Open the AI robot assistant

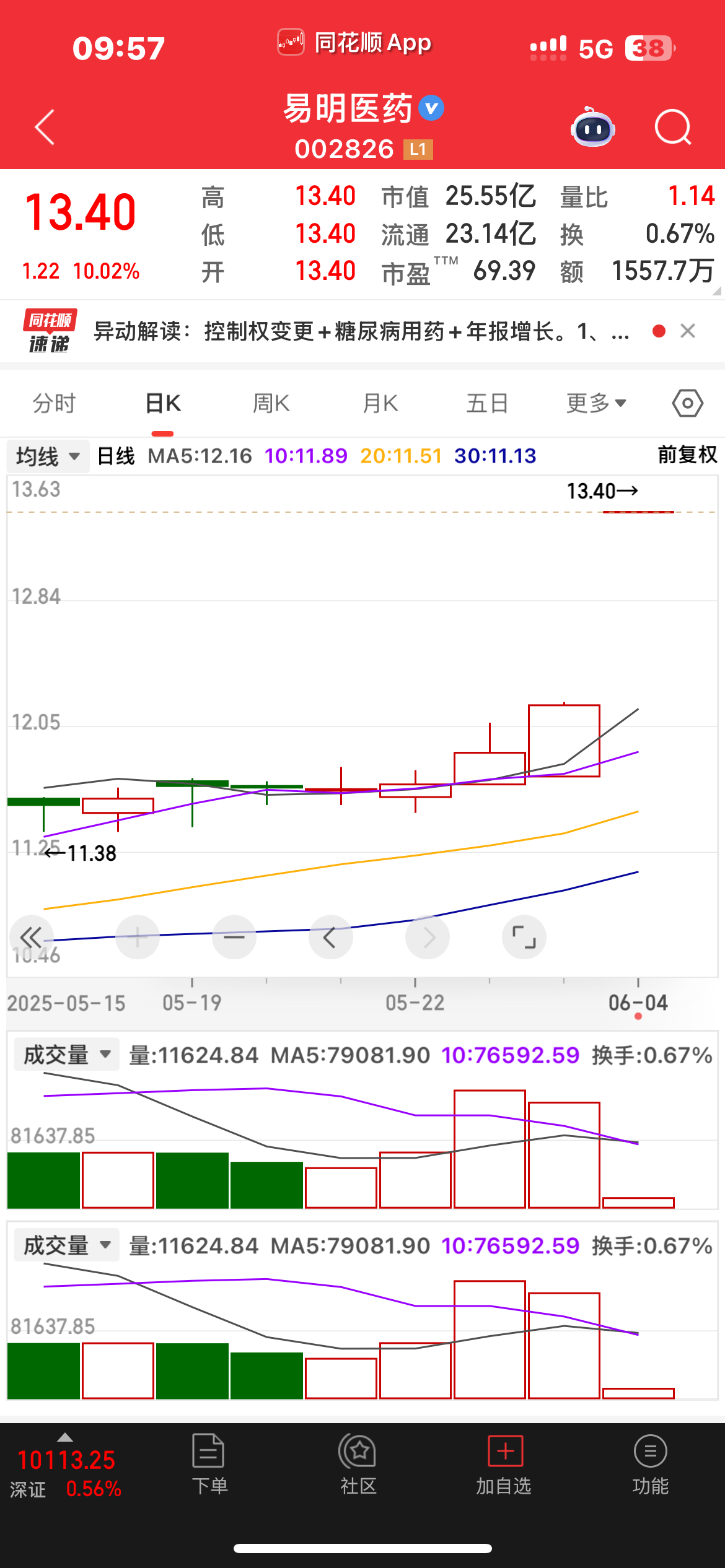pyautogui.click(x=592, y=128)
